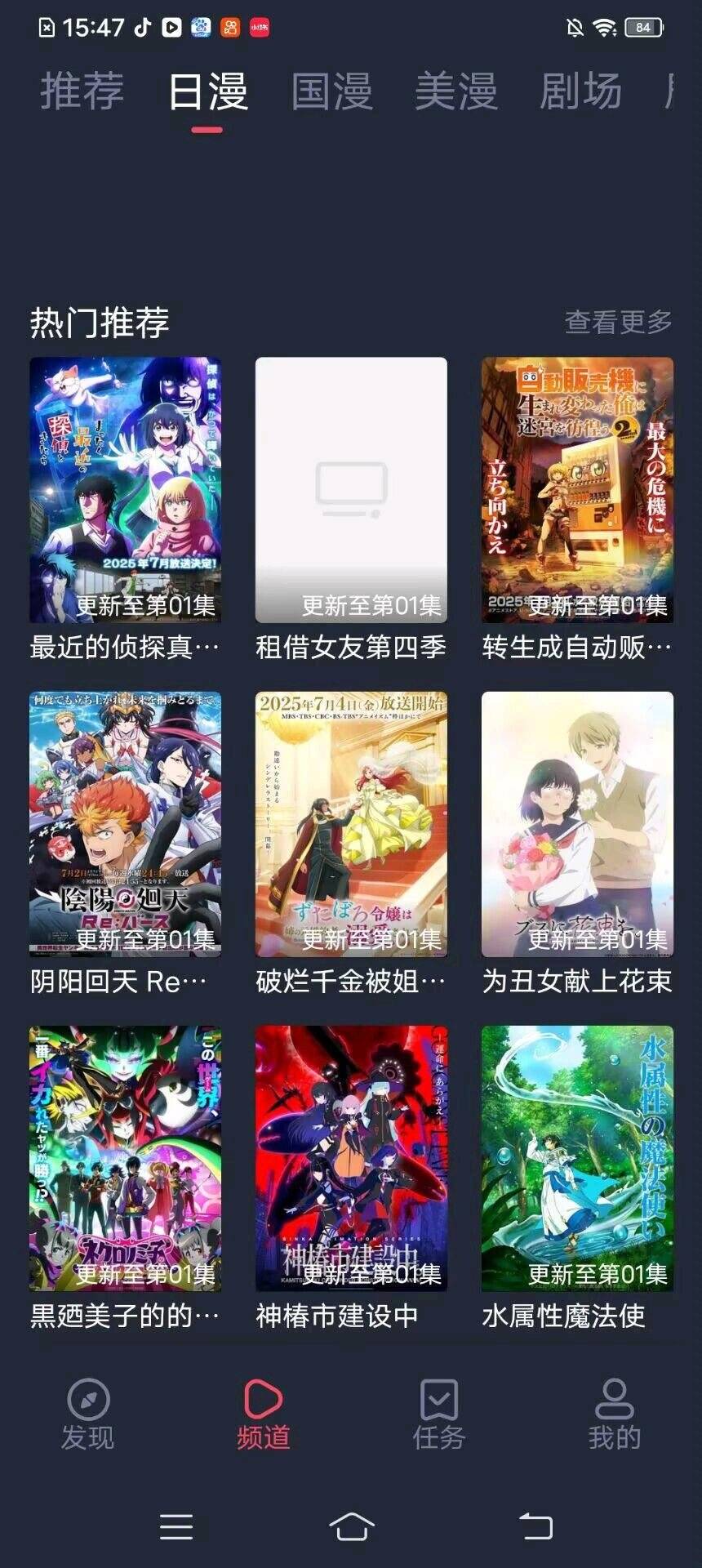Open 神椿市建设中
Image resolution: width=702 pixels, height=1568 pixels.
click(351, 1158)
